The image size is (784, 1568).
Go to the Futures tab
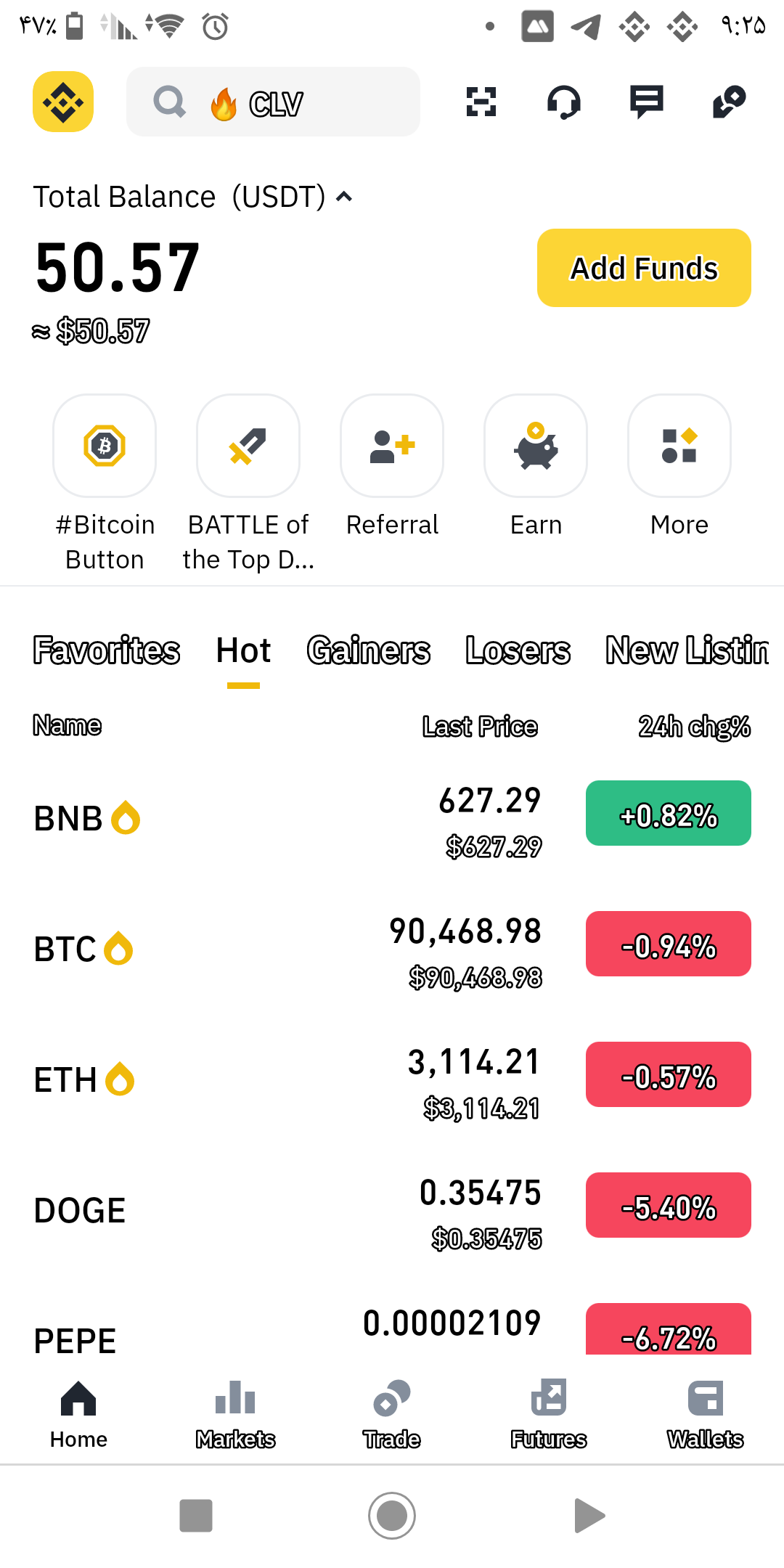click(x=549, y=1413)
